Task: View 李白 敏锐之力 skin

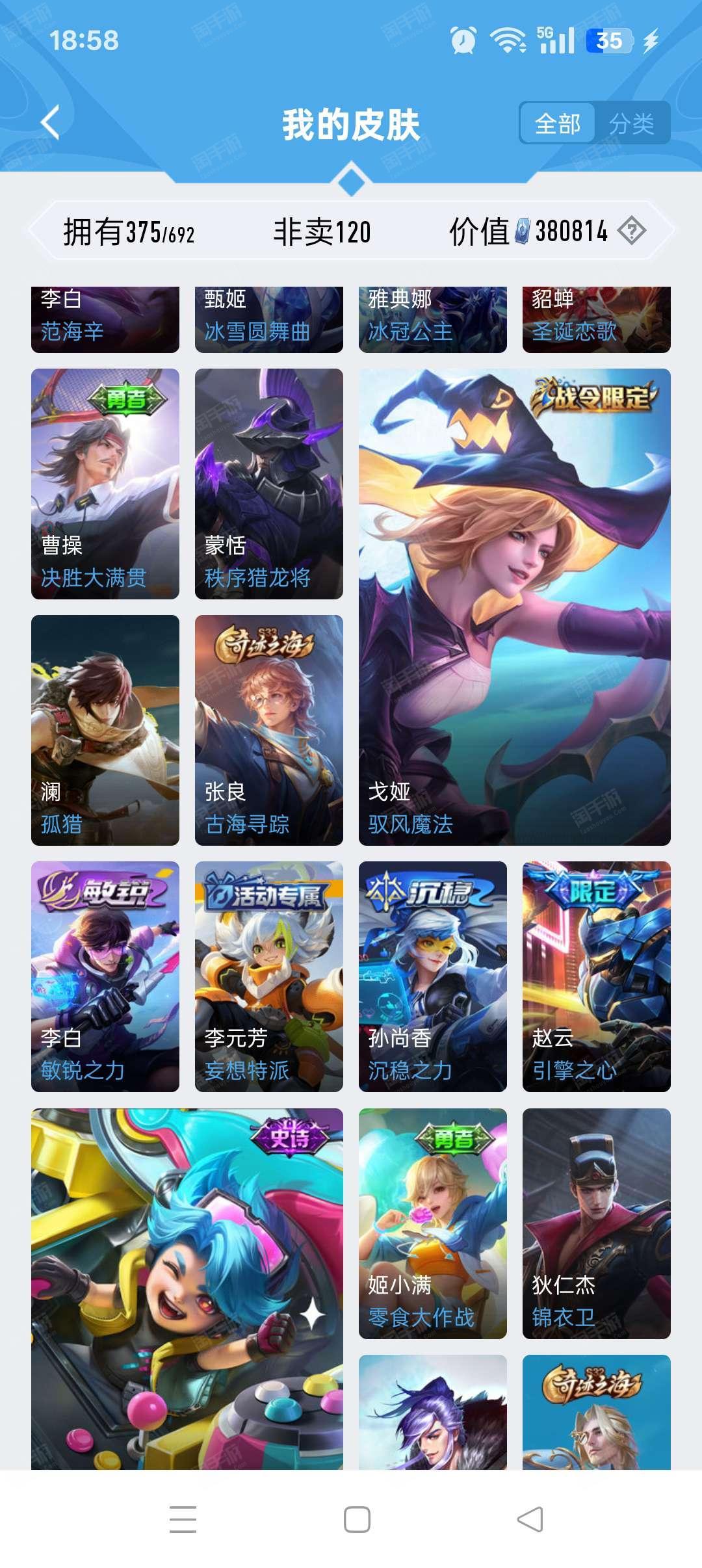Action: 105,976
